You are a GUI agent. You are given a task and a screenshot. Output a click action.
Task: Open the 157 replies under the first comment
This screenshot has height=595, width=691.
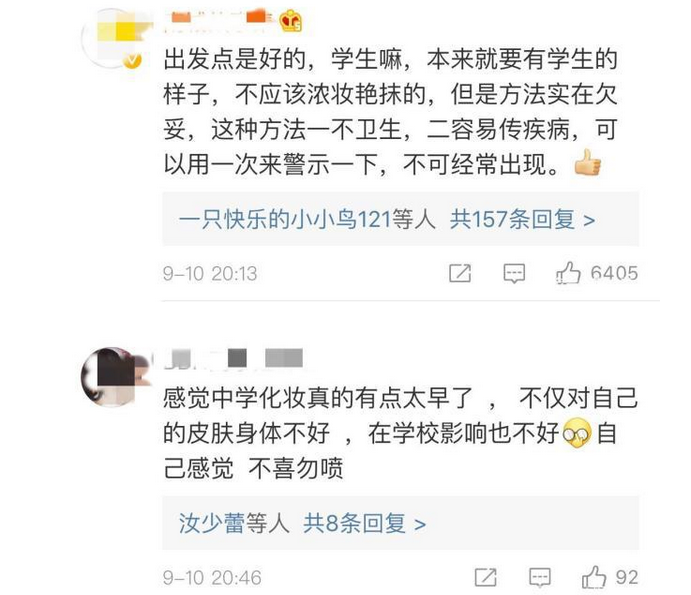coord(522,219)
